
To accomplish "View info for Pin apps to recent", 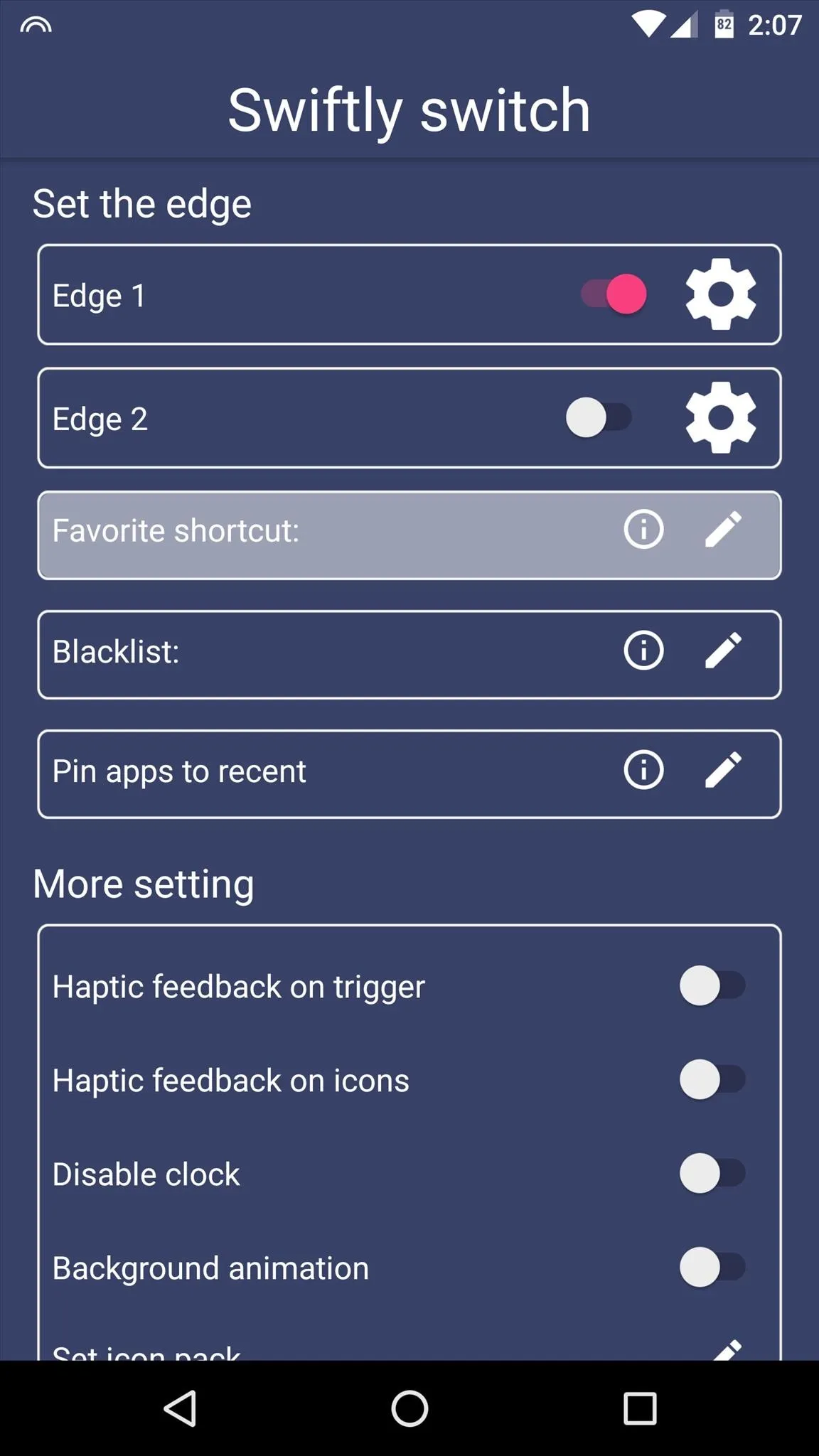I will [644, 769].
